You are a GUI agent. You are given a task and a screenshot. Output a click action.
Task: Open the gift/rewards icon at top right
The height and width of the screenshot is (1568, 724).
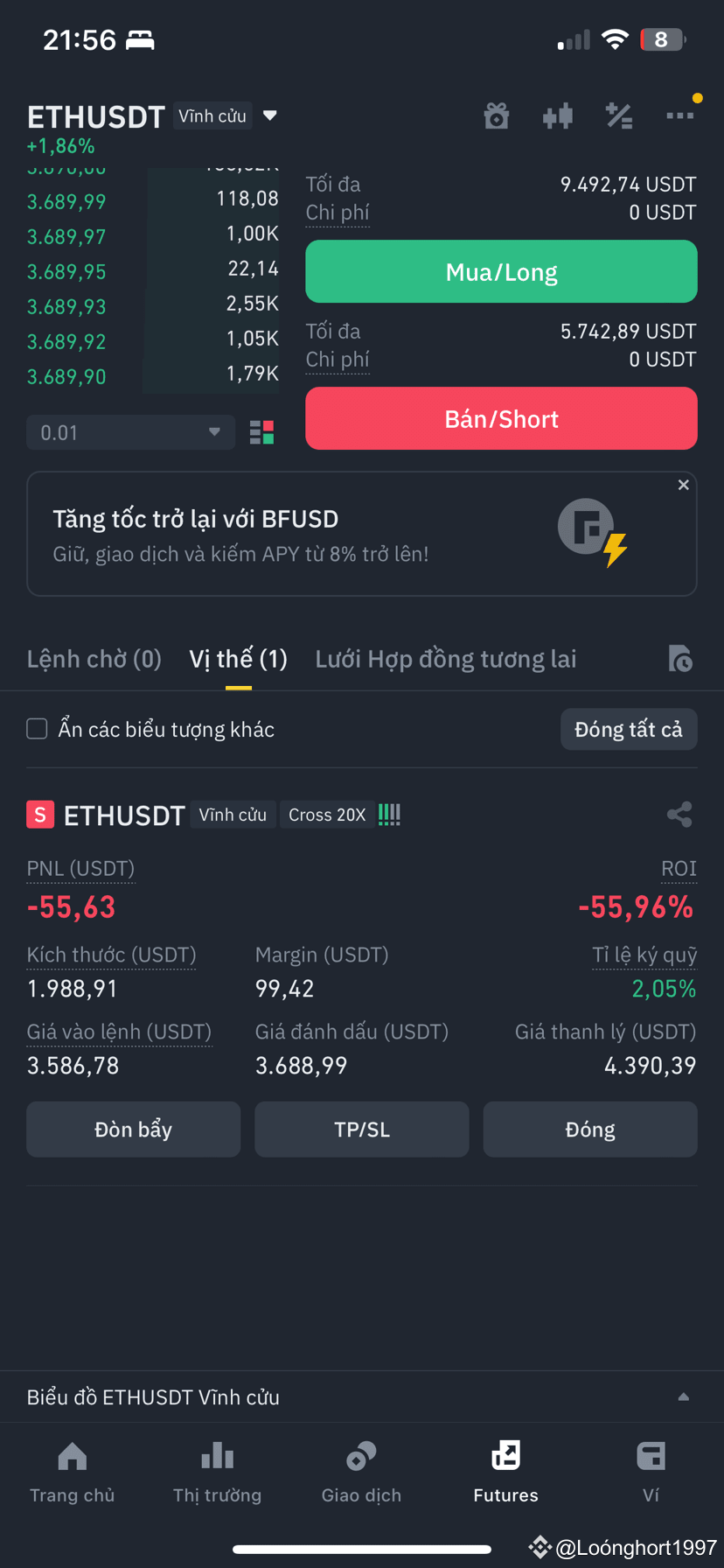497,115
